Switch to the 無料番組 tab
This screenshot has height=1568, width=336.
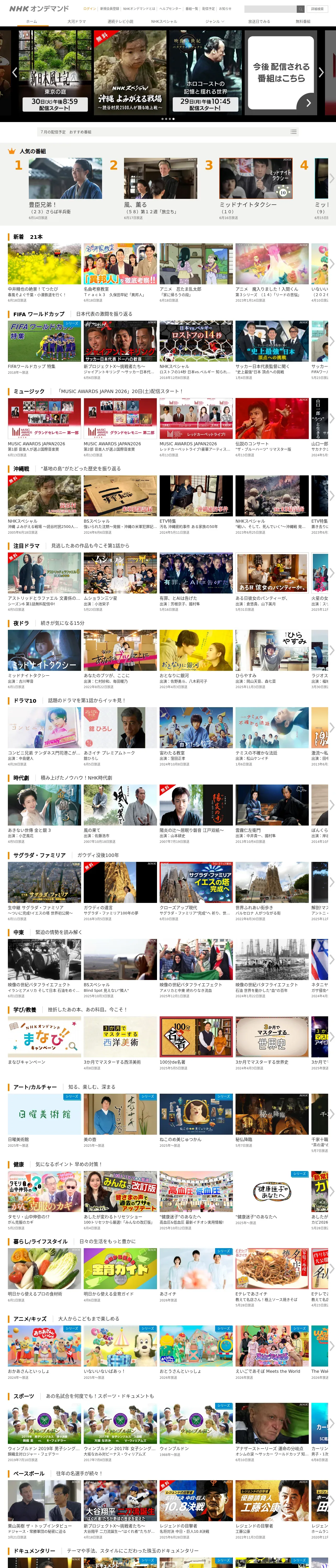(x=303, y=21)
